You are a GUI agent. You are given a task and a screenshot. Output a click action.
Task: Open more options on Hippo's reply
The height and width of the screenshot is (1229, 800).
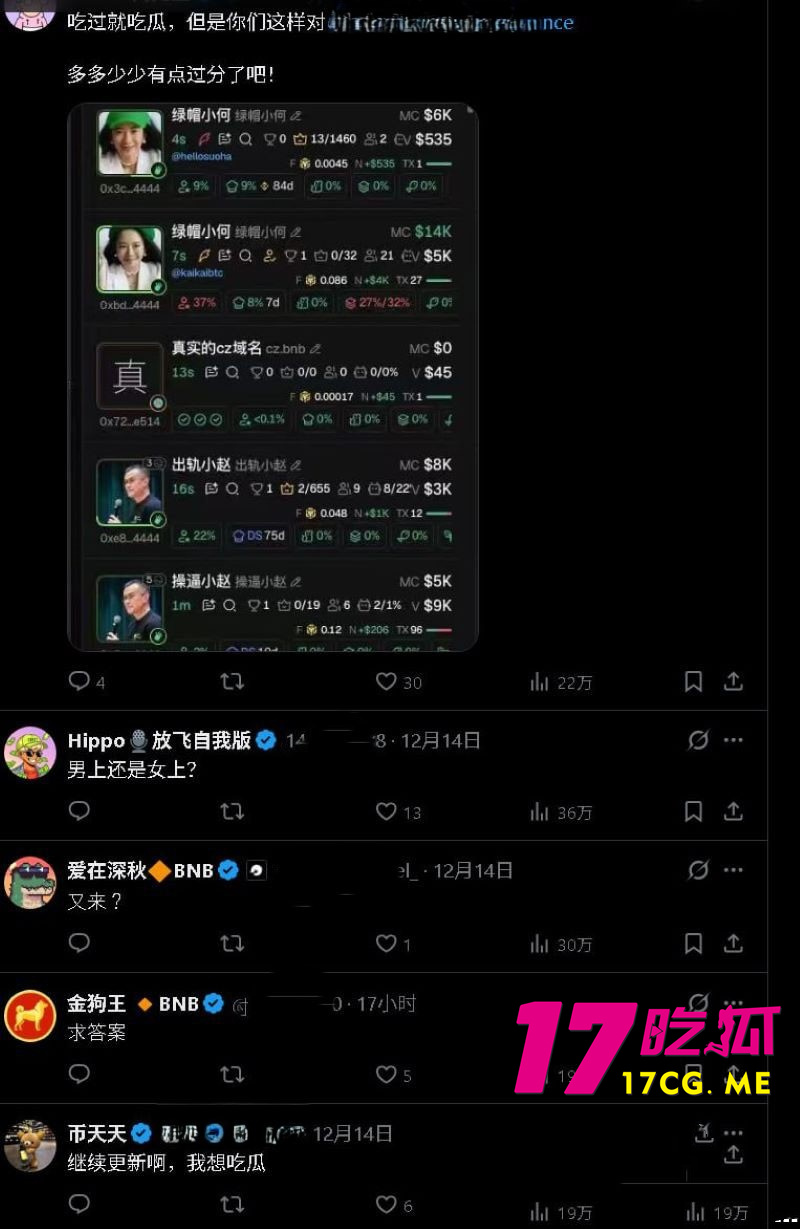point(734,740)
